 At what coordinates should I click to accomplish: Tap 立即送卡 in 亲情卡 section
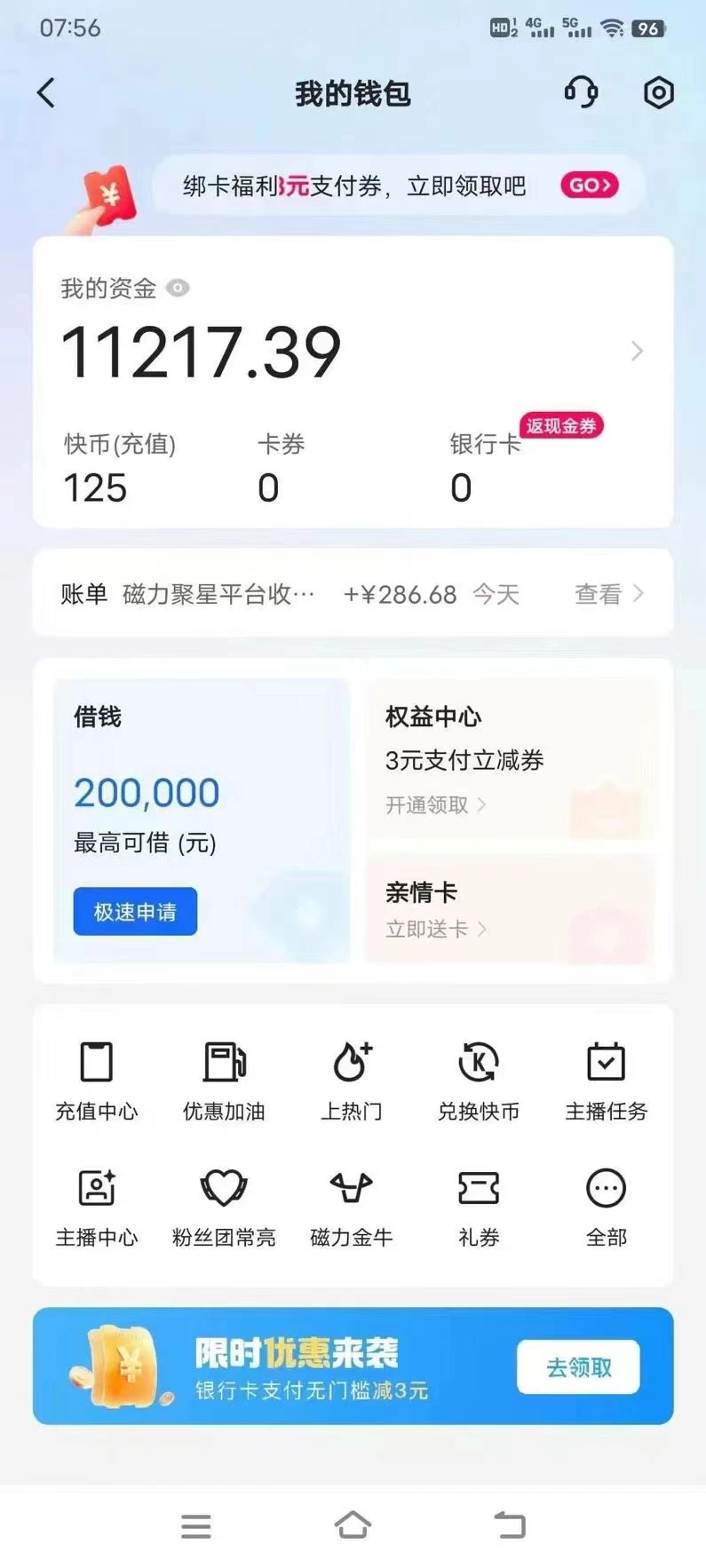point(435,930)
